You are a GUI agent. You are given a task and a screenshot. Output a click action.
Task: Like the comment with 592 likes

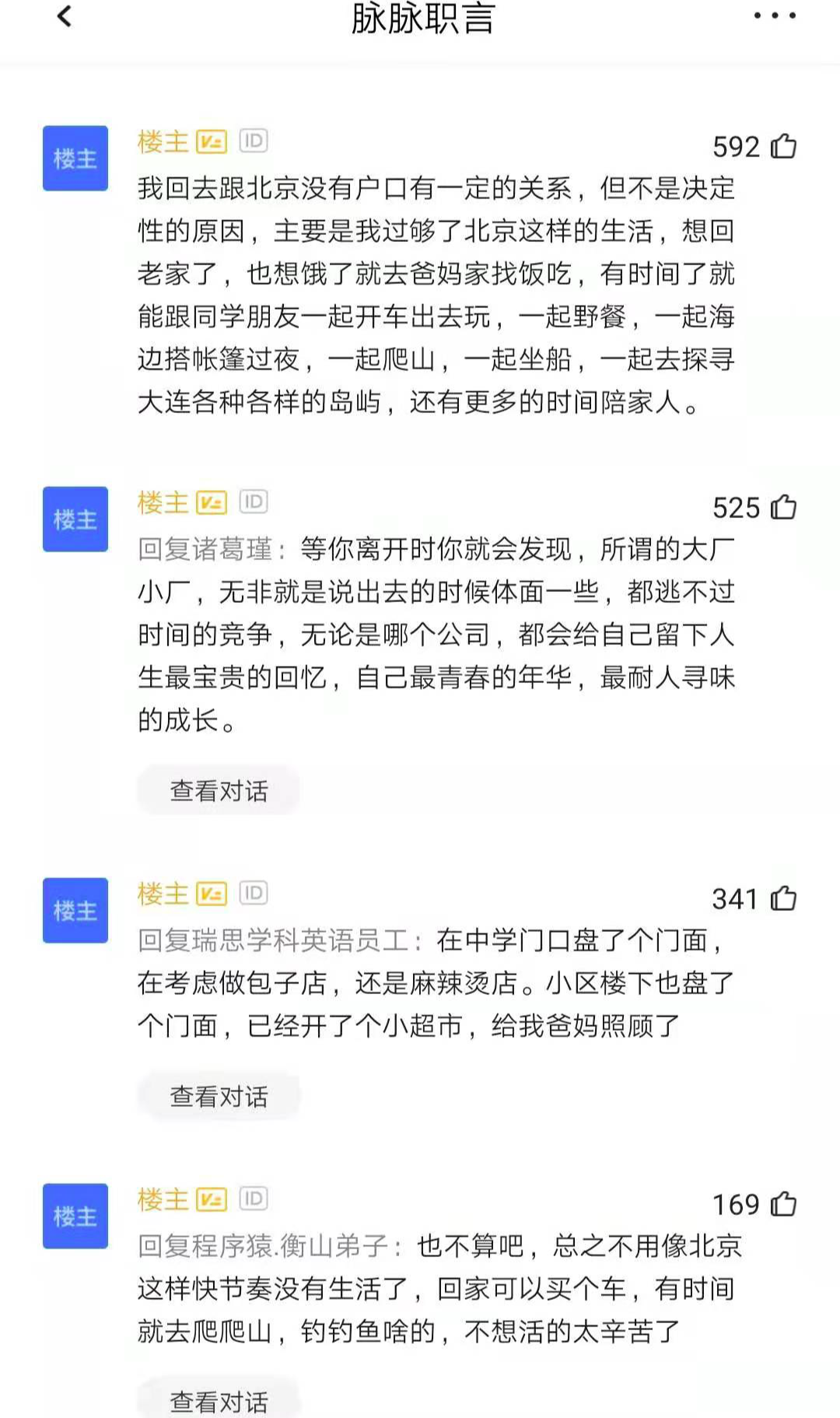pyautogui.click(x=783, y=146)
